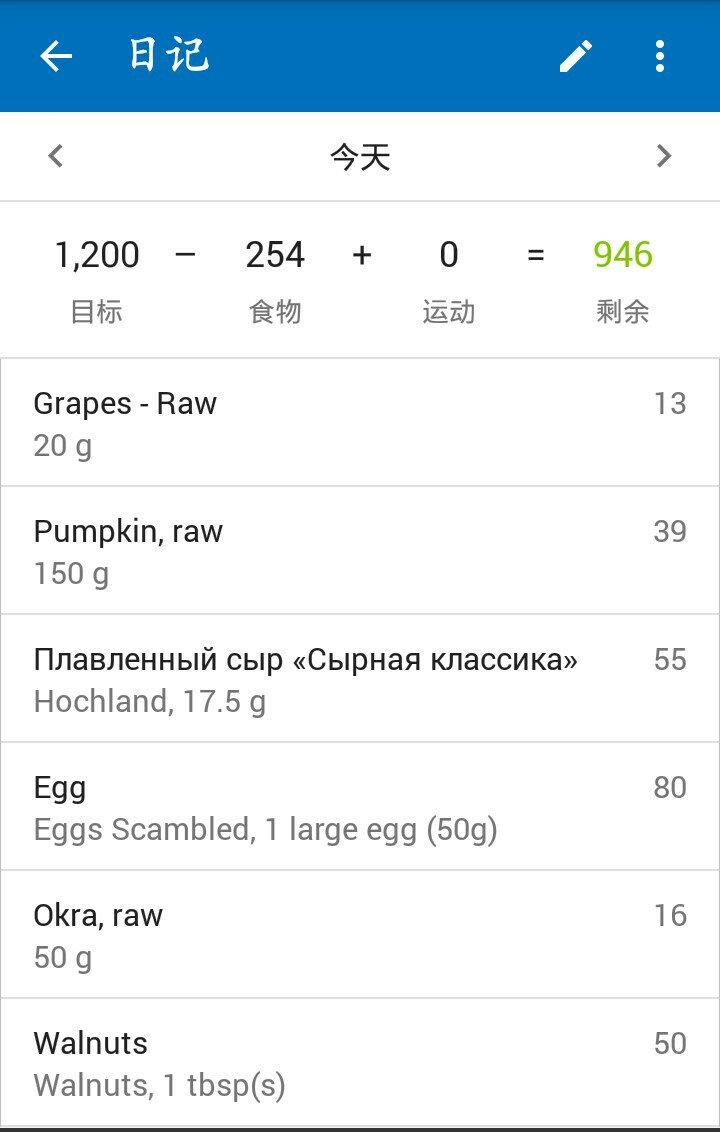Tap the pencil edit icon
Viewport: 720px width, 1132px height.
coord(575,56)
